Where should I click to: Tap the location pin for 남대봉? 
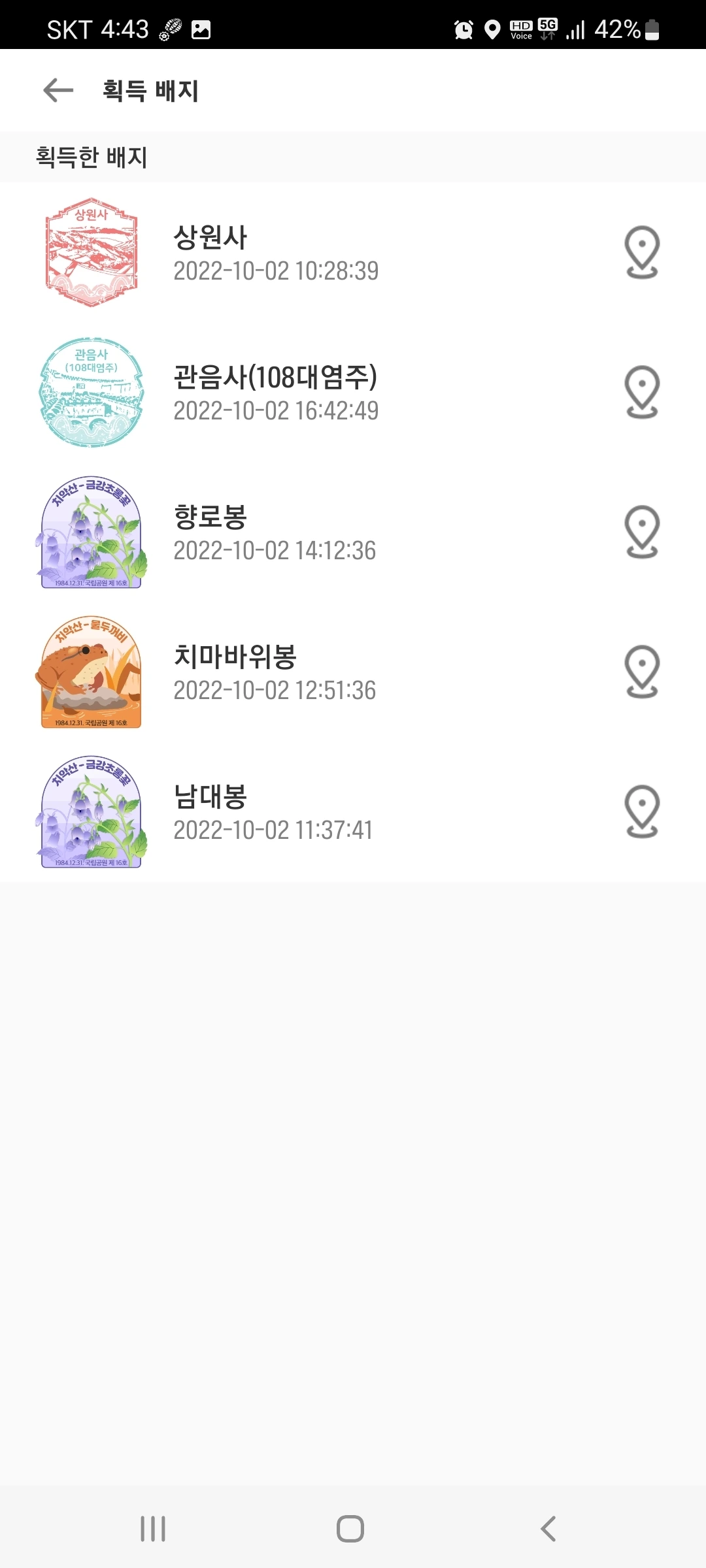[642, 812]
